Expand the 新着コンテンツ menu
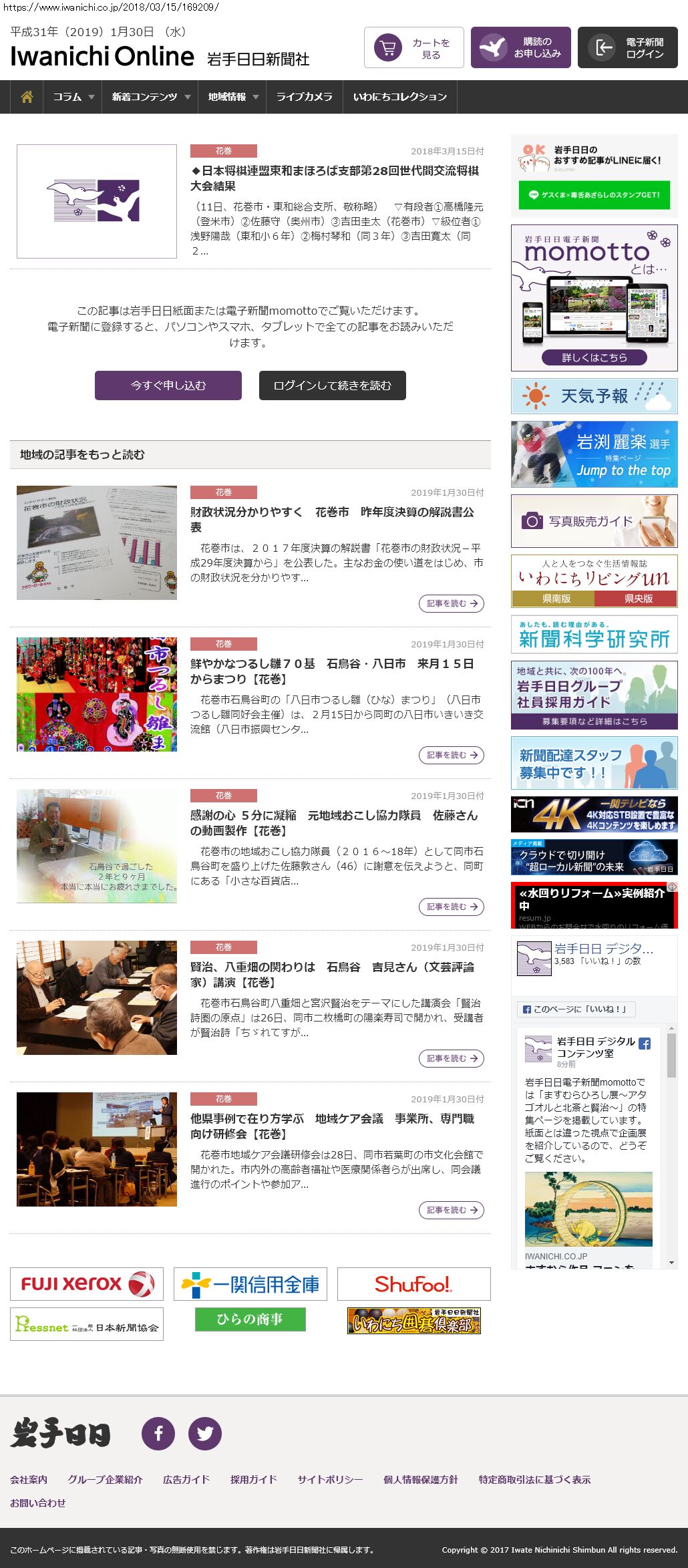688x1568 pixels. point(150,97)
